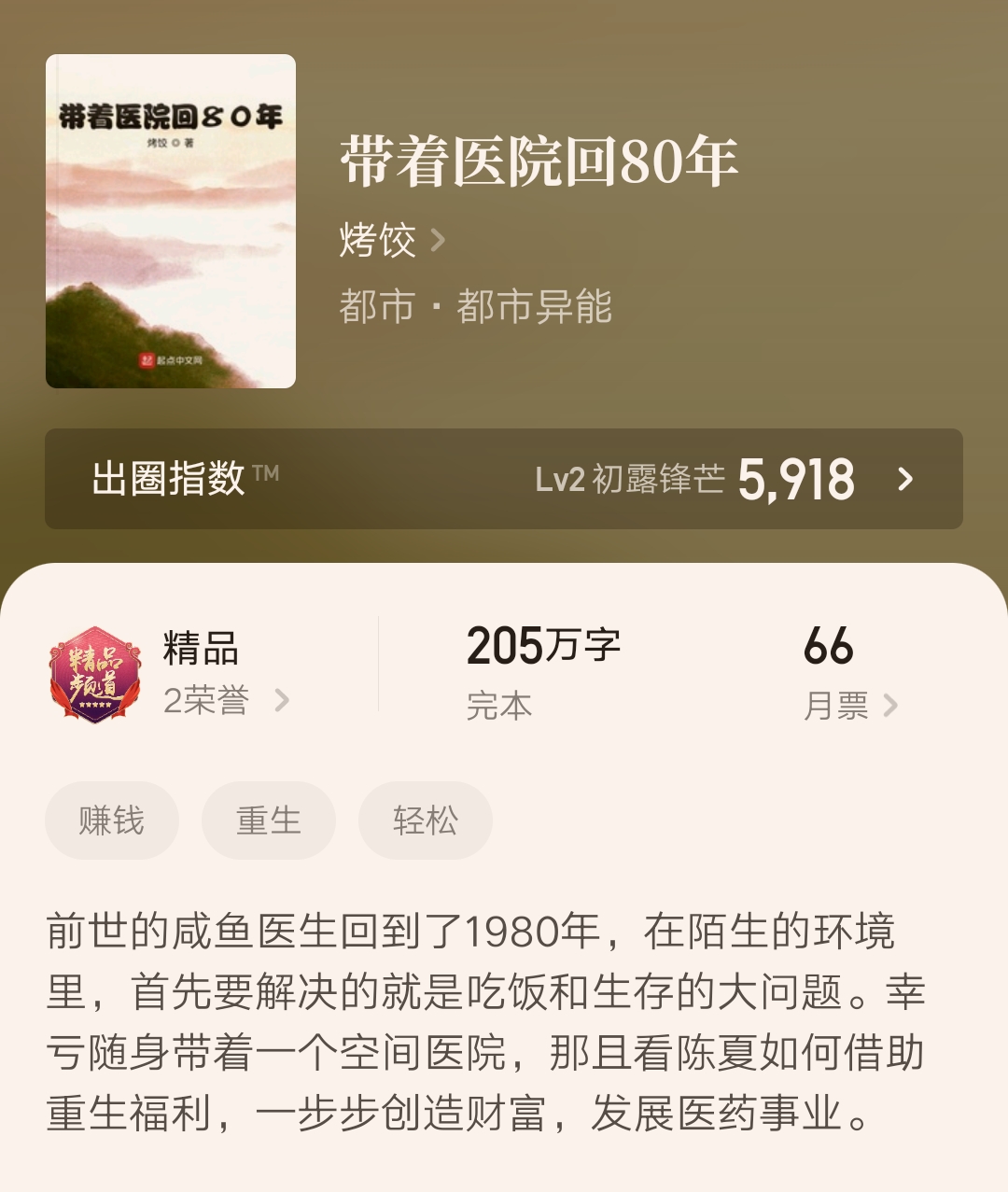
Task: Select the 赚钱 tag
Action: coord(111,820)
